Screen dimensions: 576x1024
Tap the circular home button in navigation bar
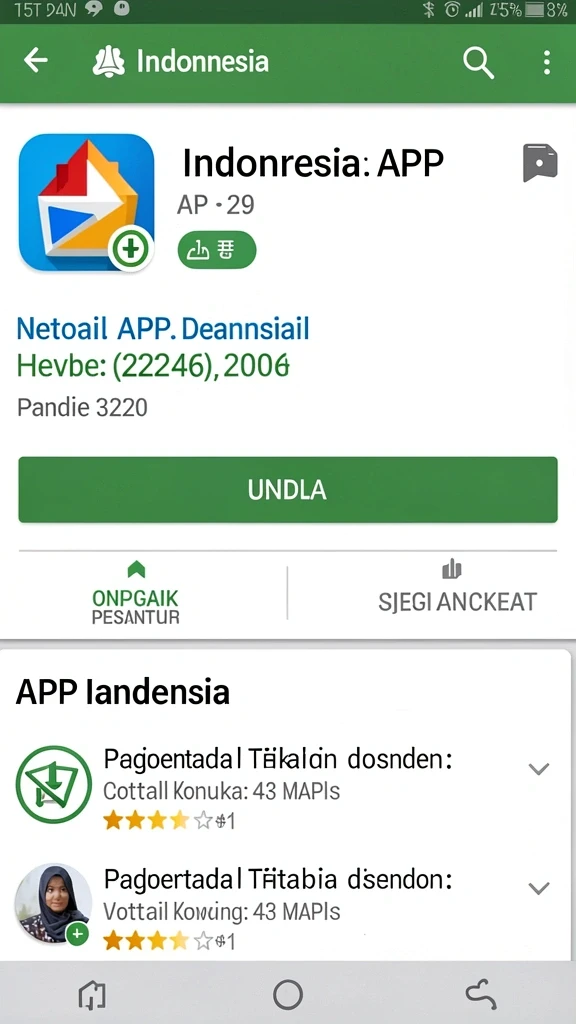288,995
